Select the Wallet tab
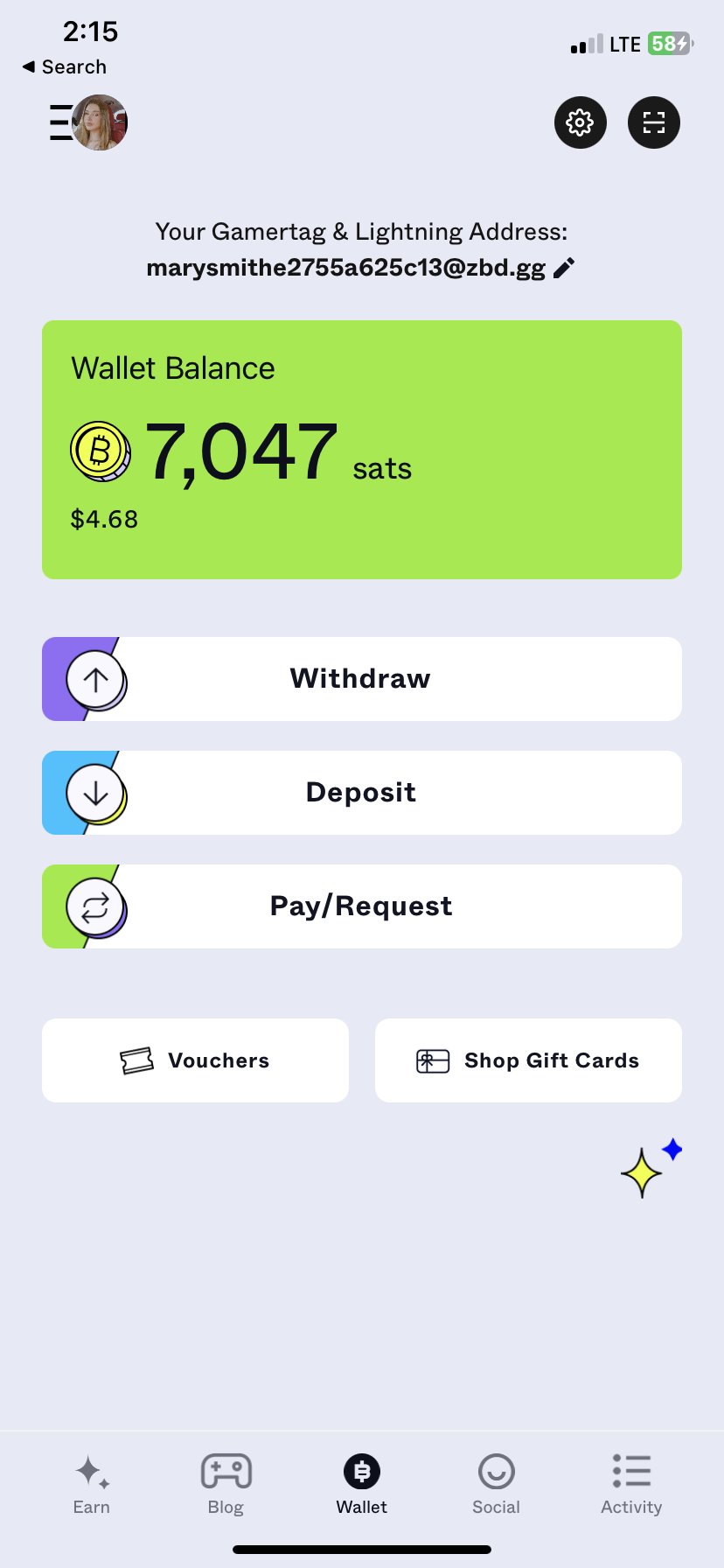Image resolution: width=724 pixels, height=1568 pixels. point(361,1484)
